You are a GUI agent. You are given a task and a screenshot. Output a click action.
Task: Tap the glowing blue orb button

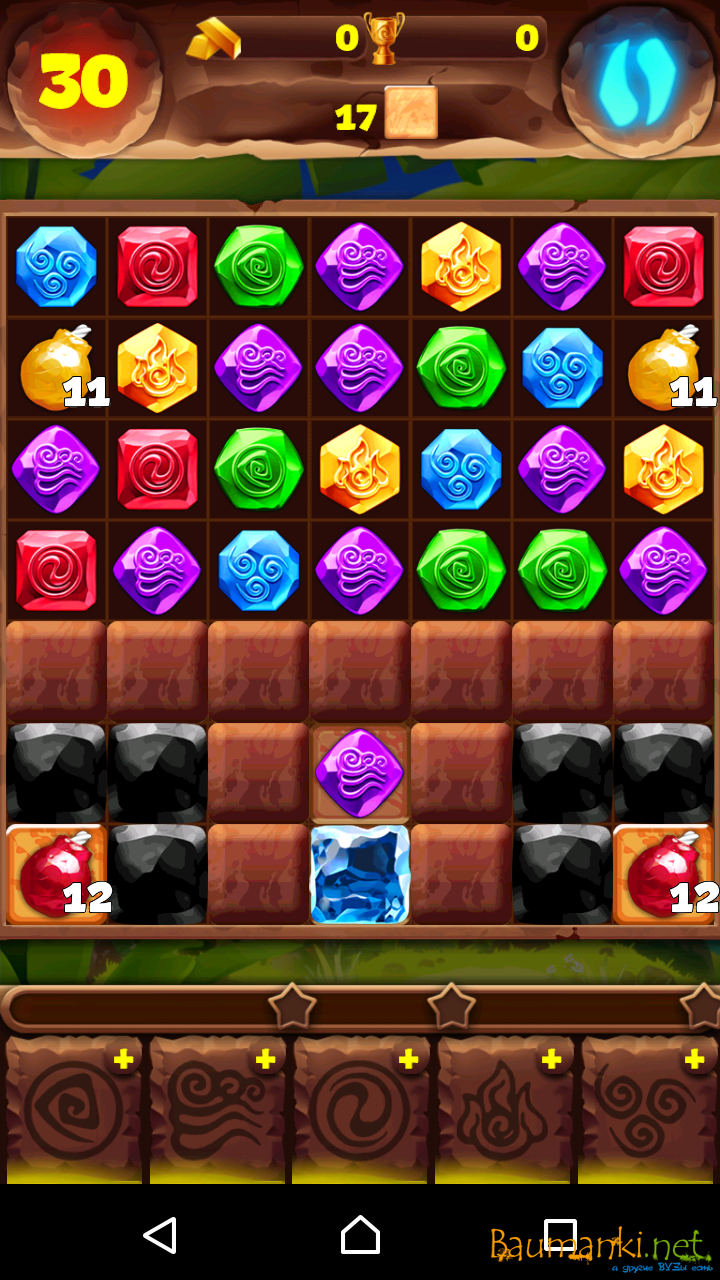pyautogui.click(x=638, y=78)
